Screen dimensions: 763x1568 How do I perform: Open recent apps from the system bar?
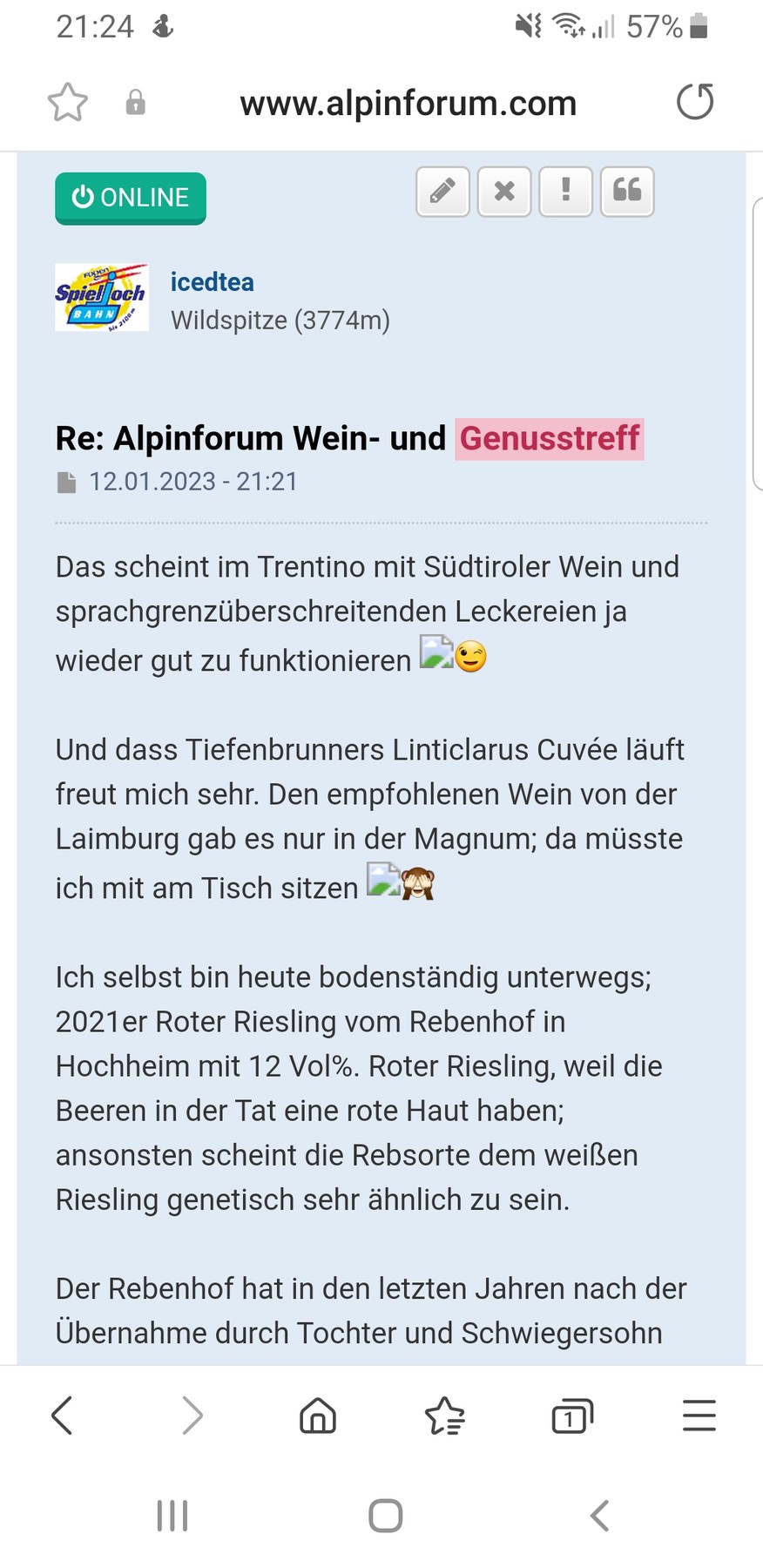click(172, 1516)
